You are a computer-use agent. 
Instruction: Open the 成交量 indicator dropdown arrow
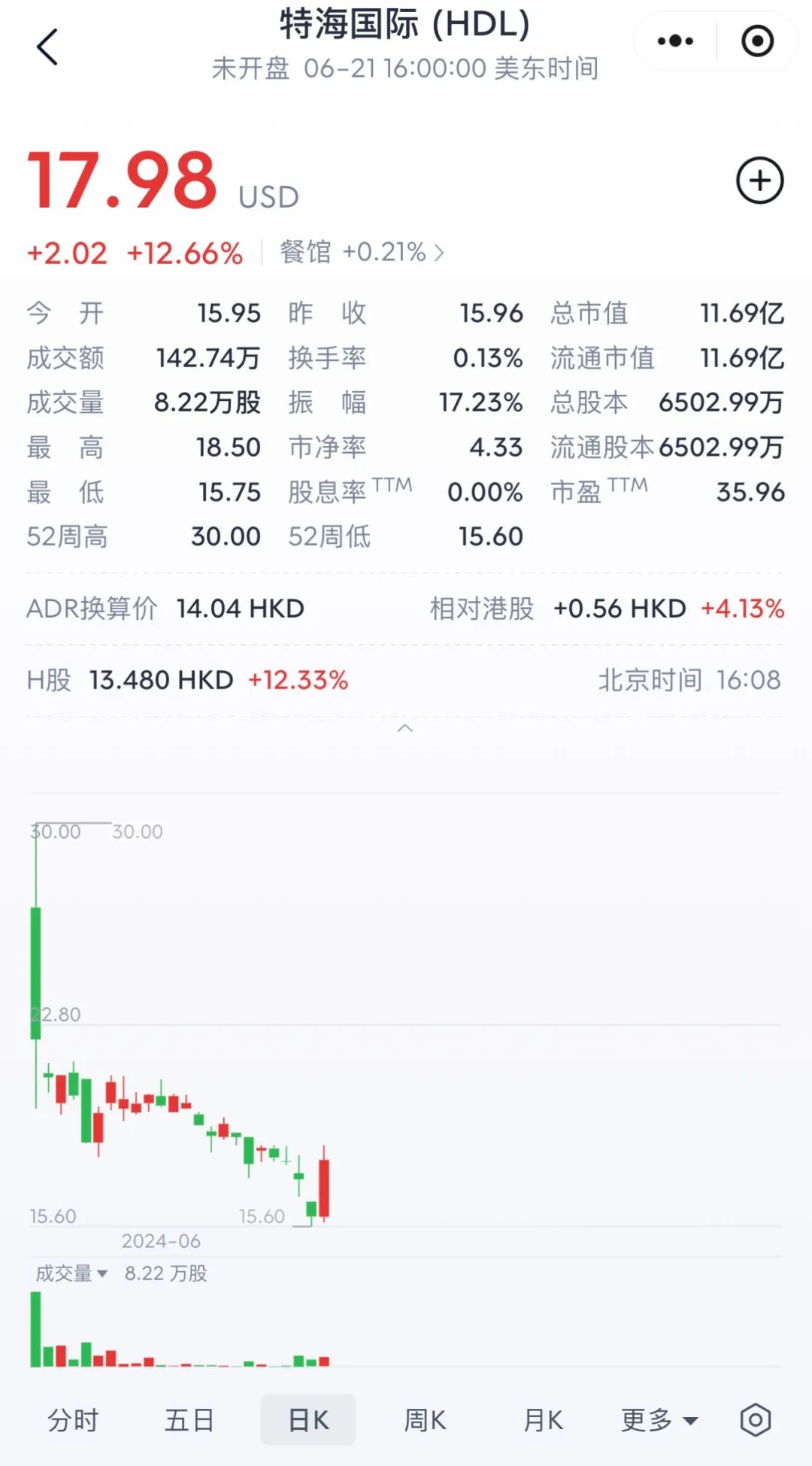(105, 1273)
